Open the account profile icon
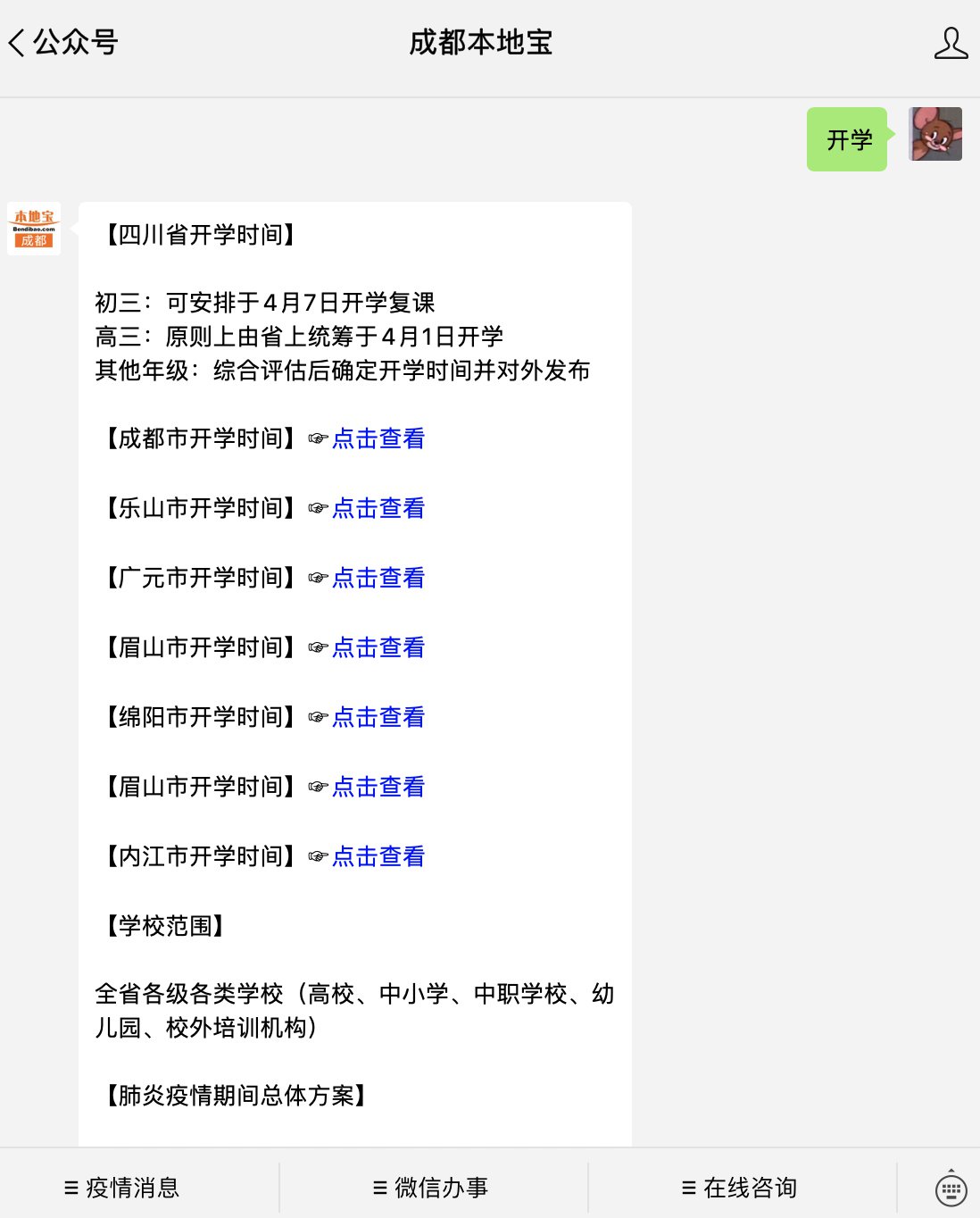Screen dimensions: 980x1218 click(x=951, y=43)
